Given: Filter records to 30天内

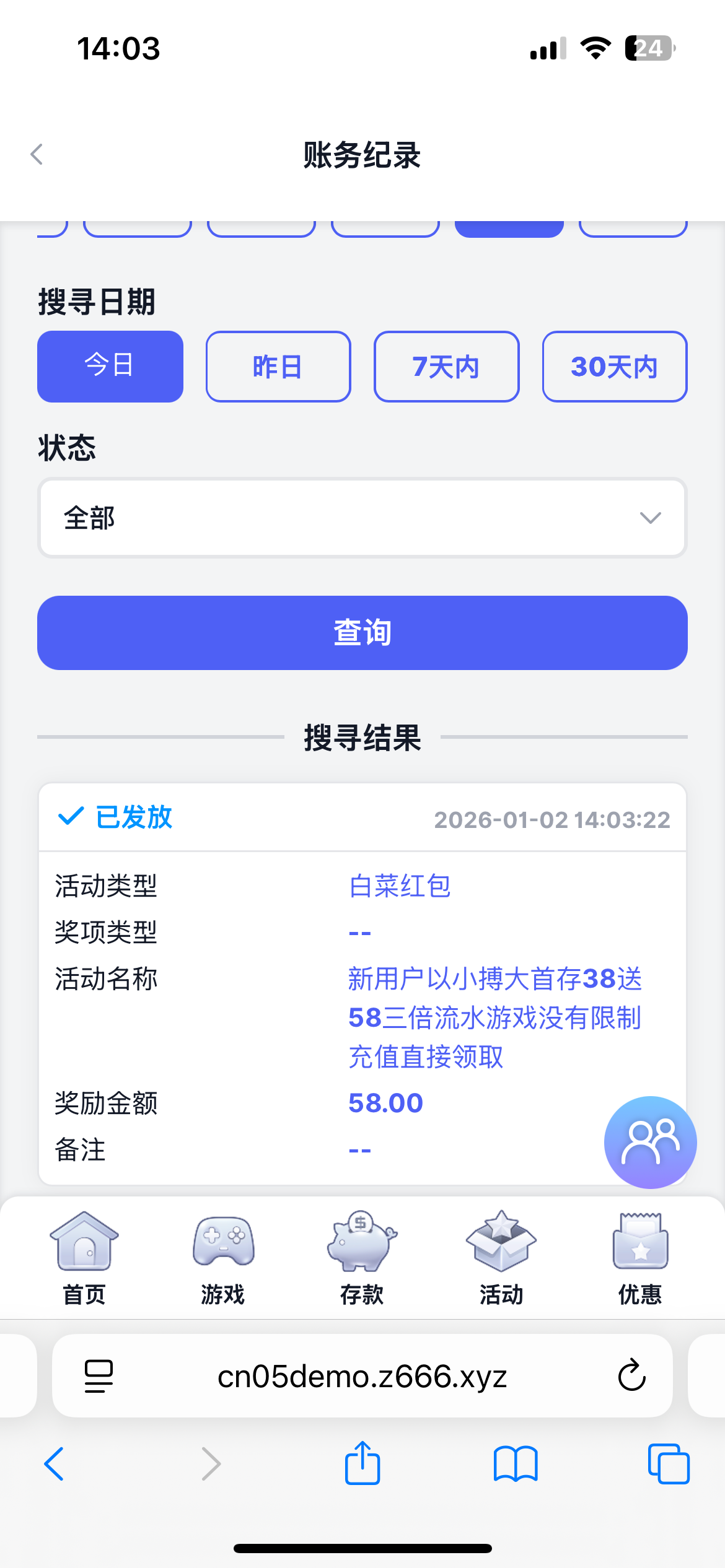Looking at the screenshot, I should click(x=614, y=366).
